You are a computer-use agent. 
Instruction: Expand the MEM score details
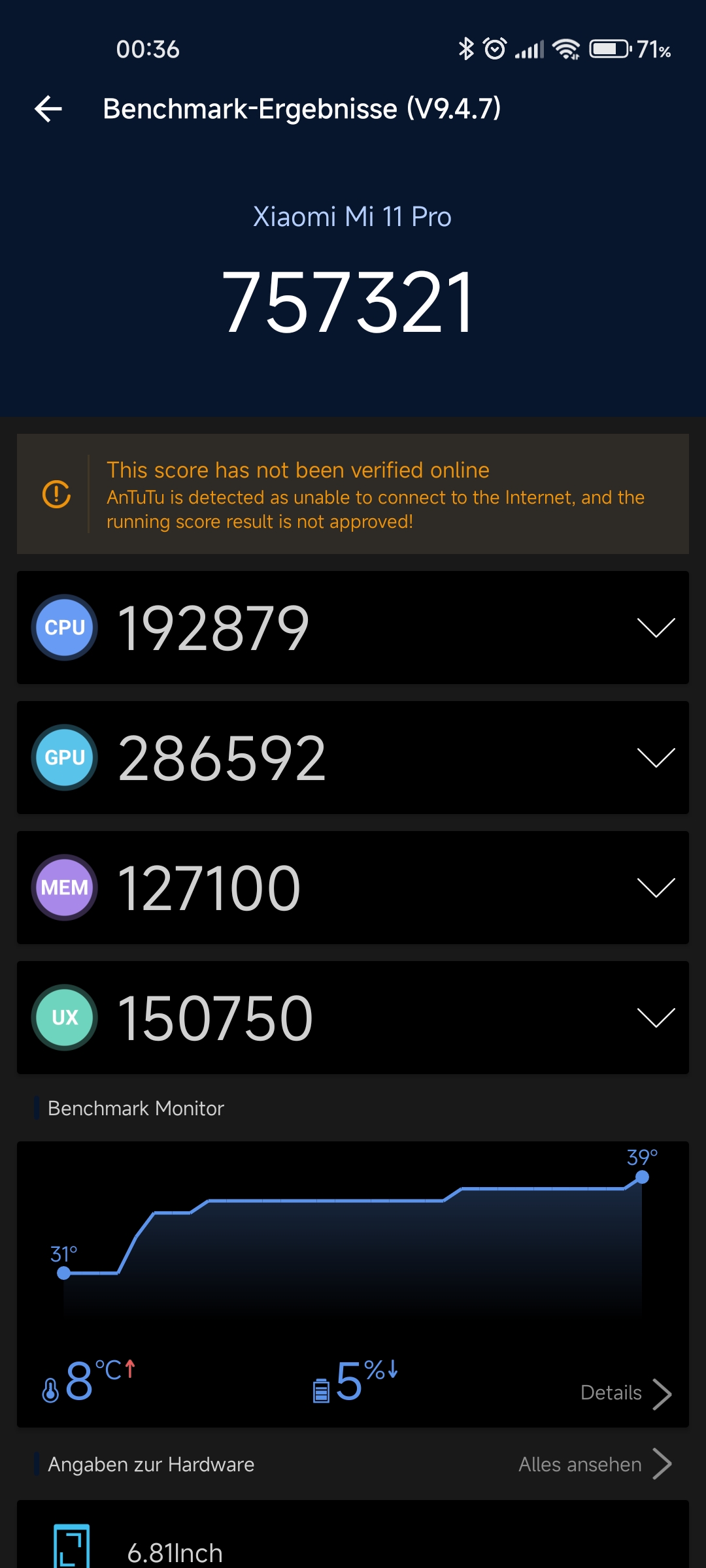[656, 888]
